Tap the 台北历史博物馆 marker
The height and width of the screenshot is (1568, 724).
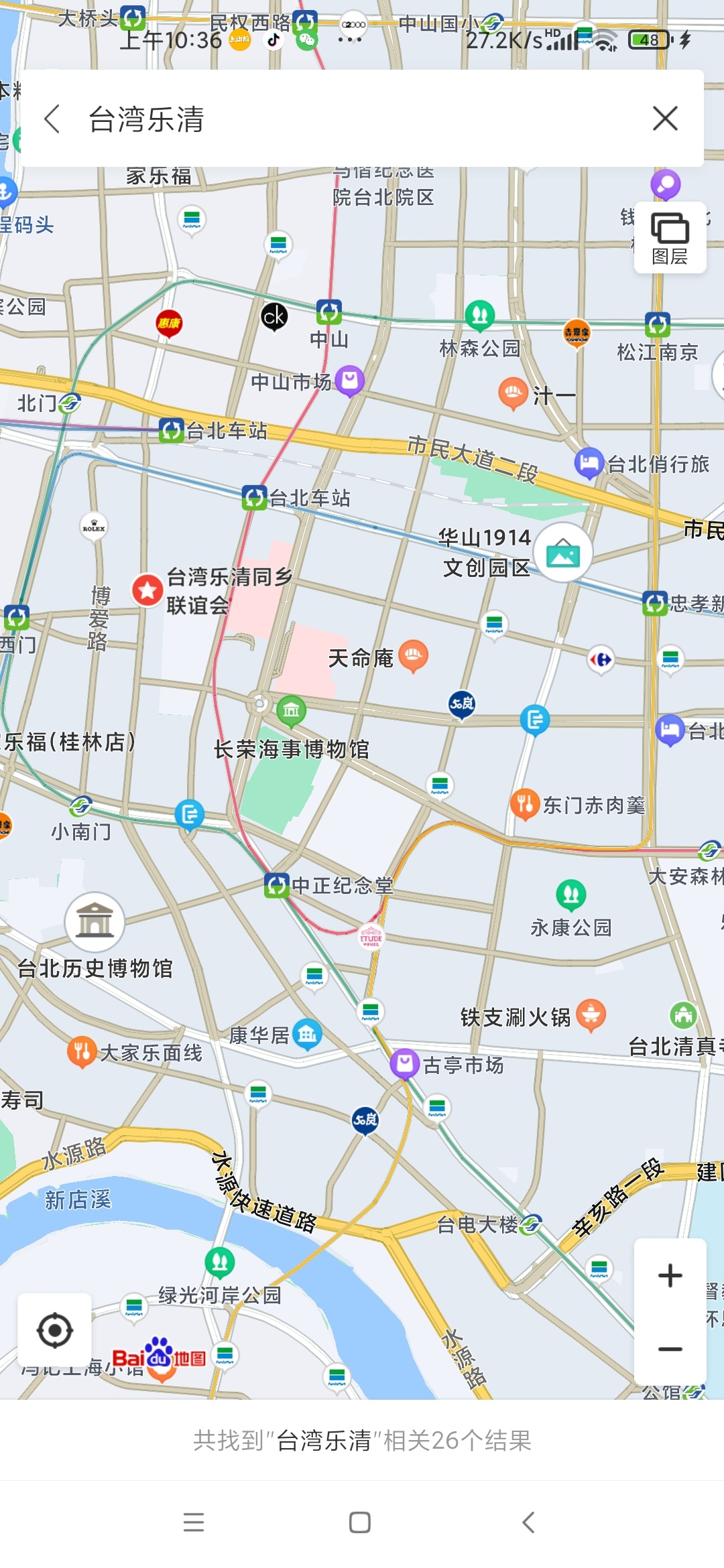(95, 922)
